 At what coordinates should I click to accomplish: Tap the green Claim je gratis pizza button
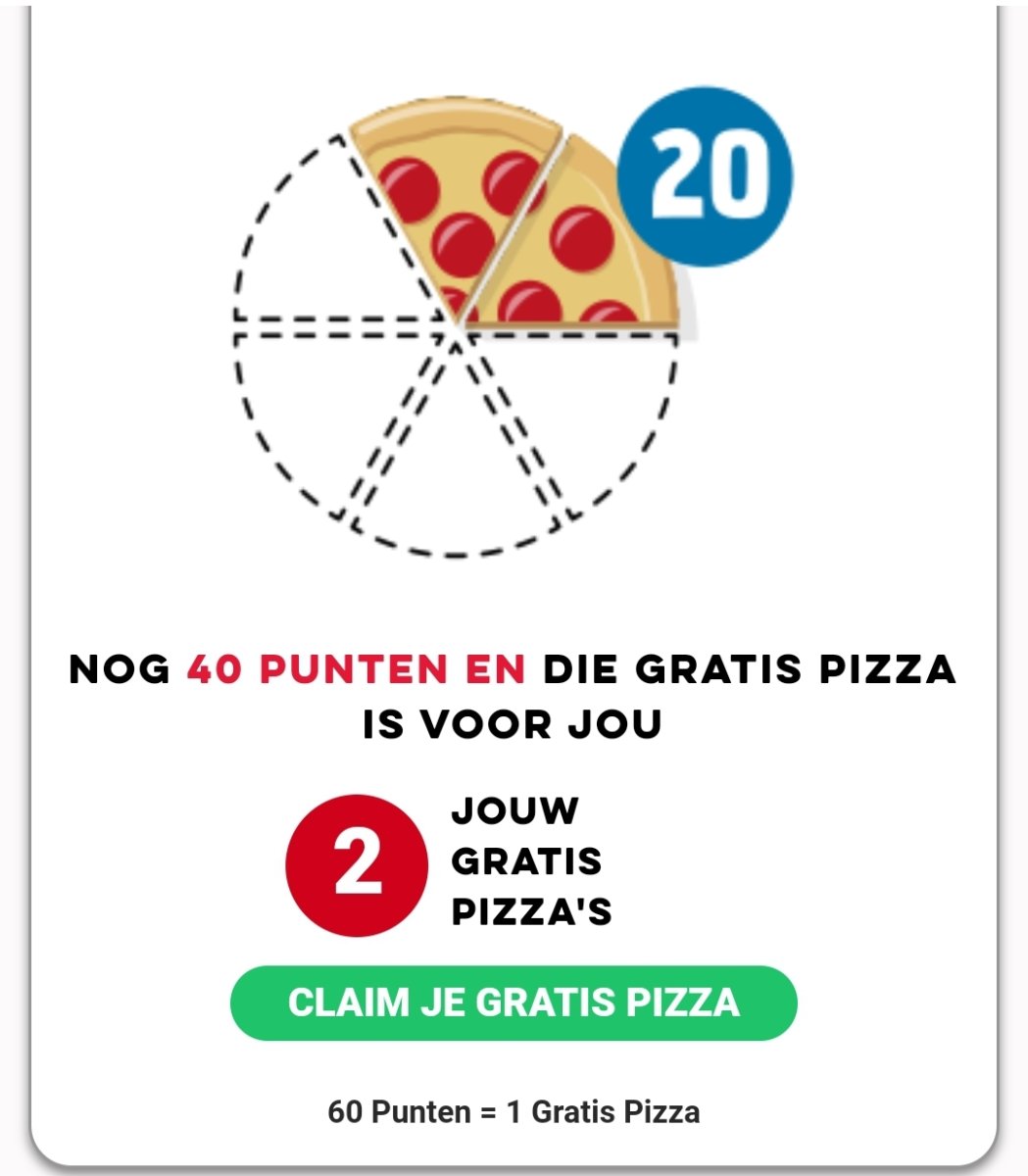coord(514,1003)
